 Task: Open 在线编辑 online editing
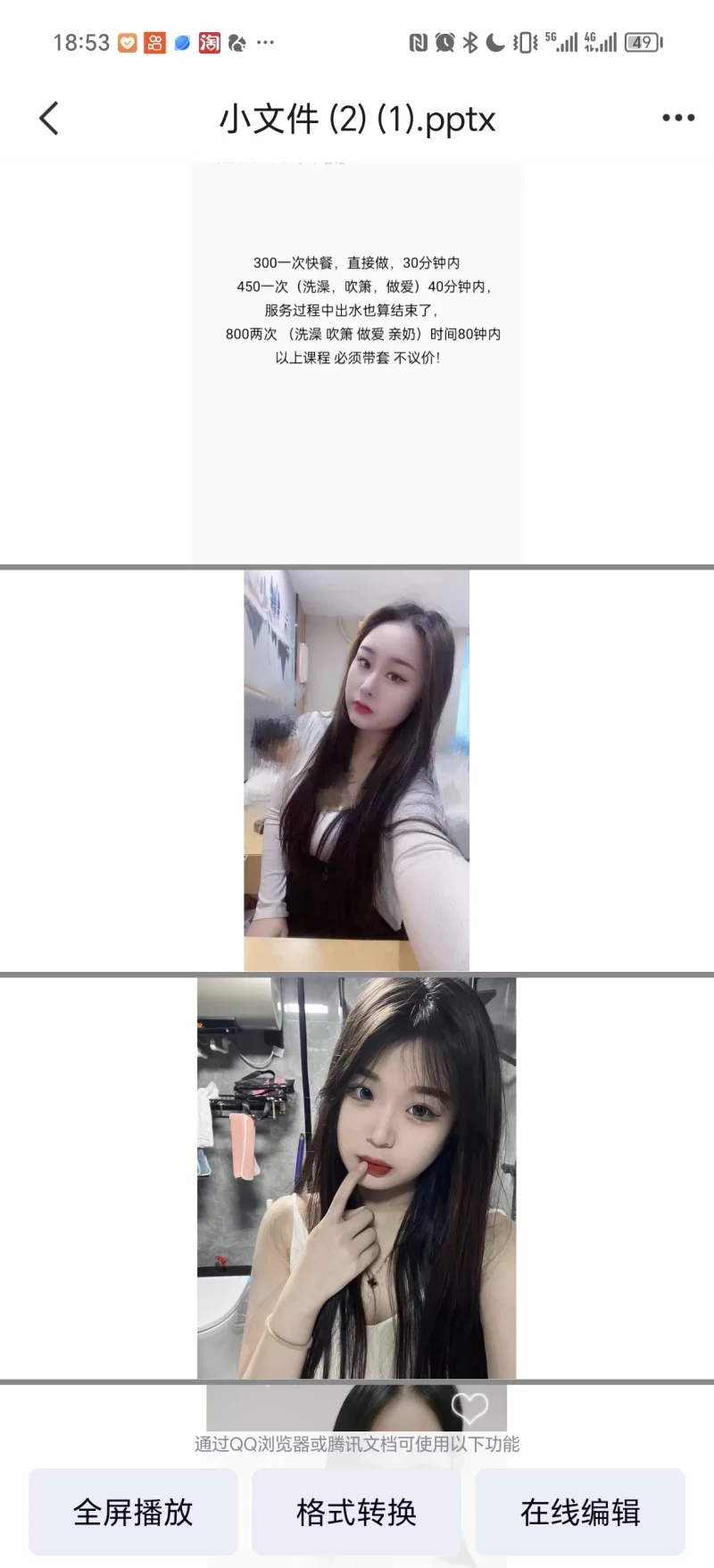(x=580, y=1512)
